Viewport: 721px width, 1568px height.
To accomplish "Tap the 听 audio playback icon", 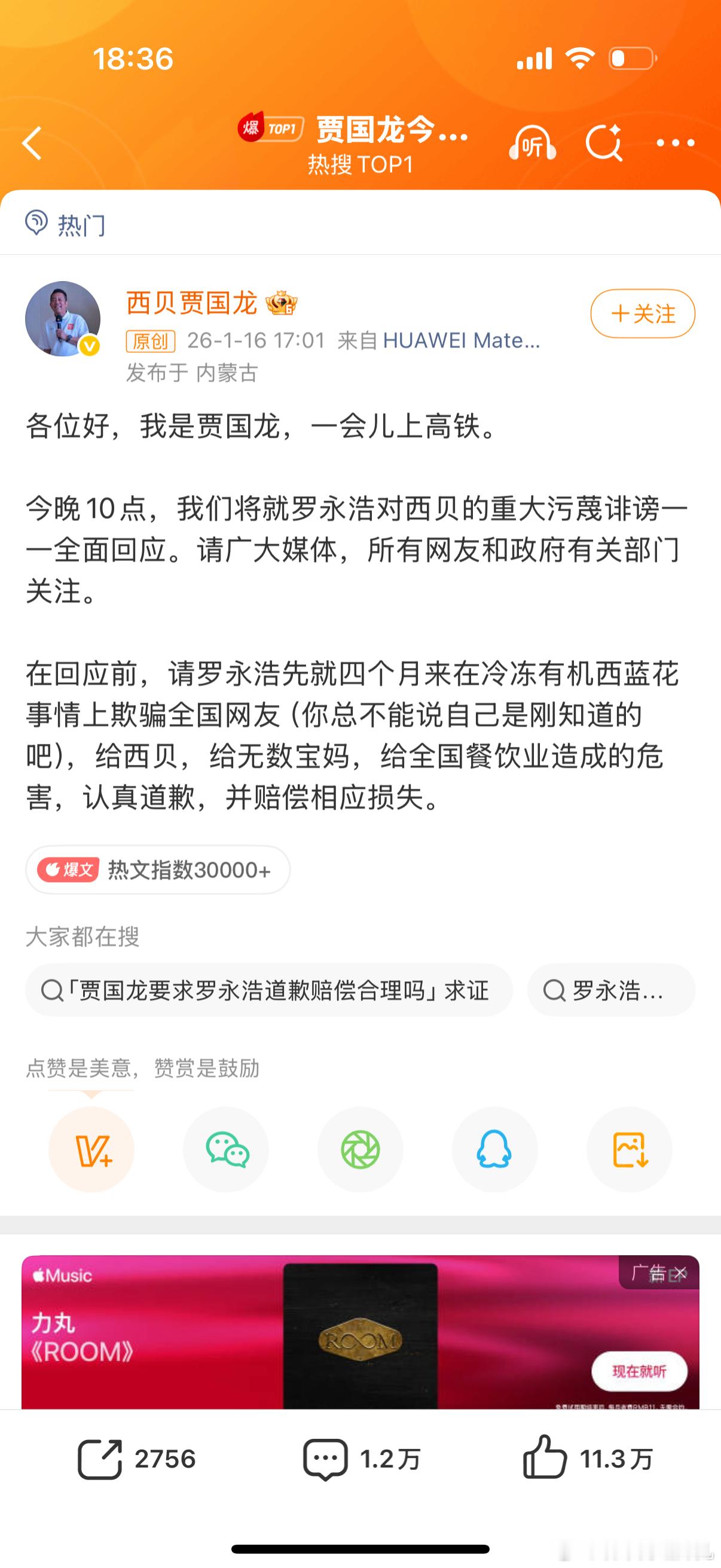I will pos(533,142).
